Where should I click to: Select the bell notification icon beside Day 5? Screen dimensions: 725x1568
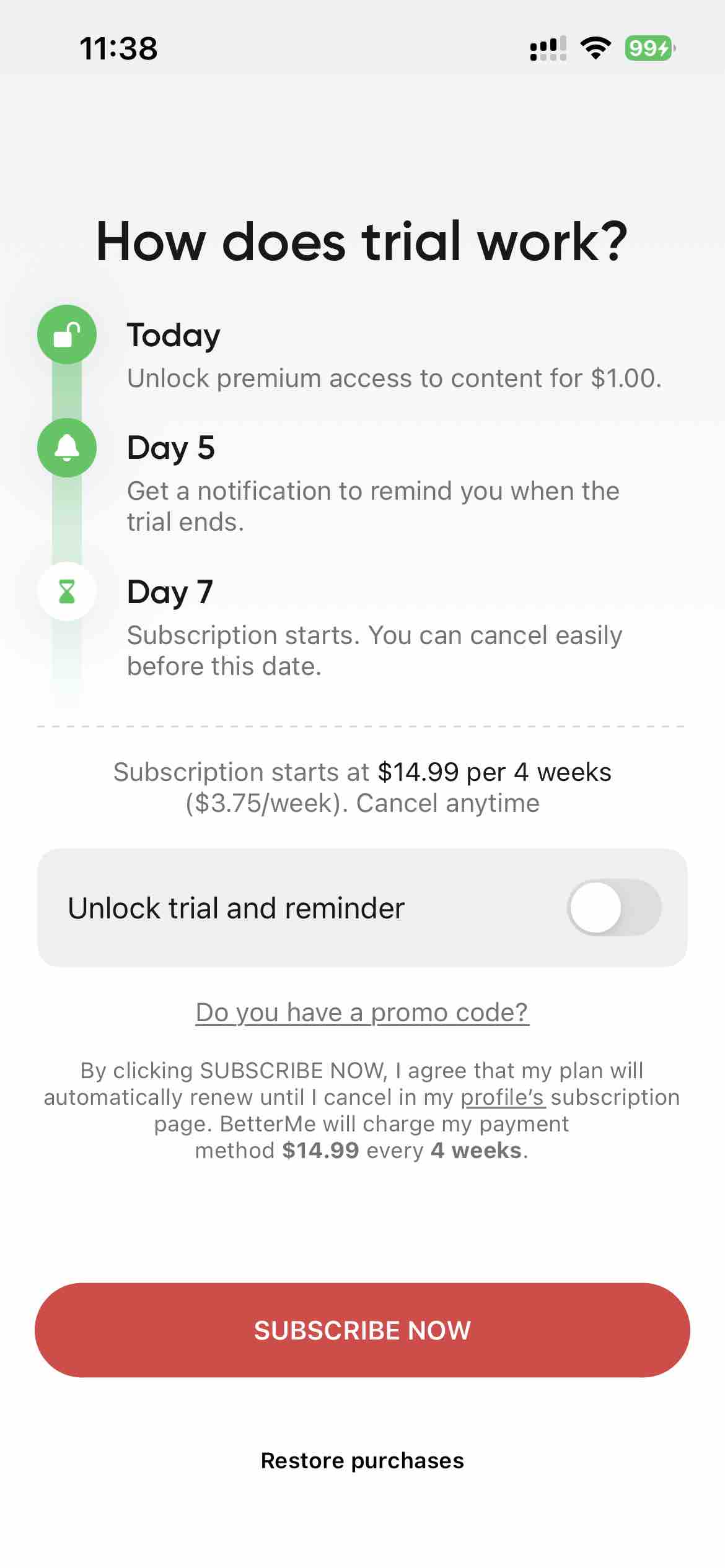pos(66,448)
